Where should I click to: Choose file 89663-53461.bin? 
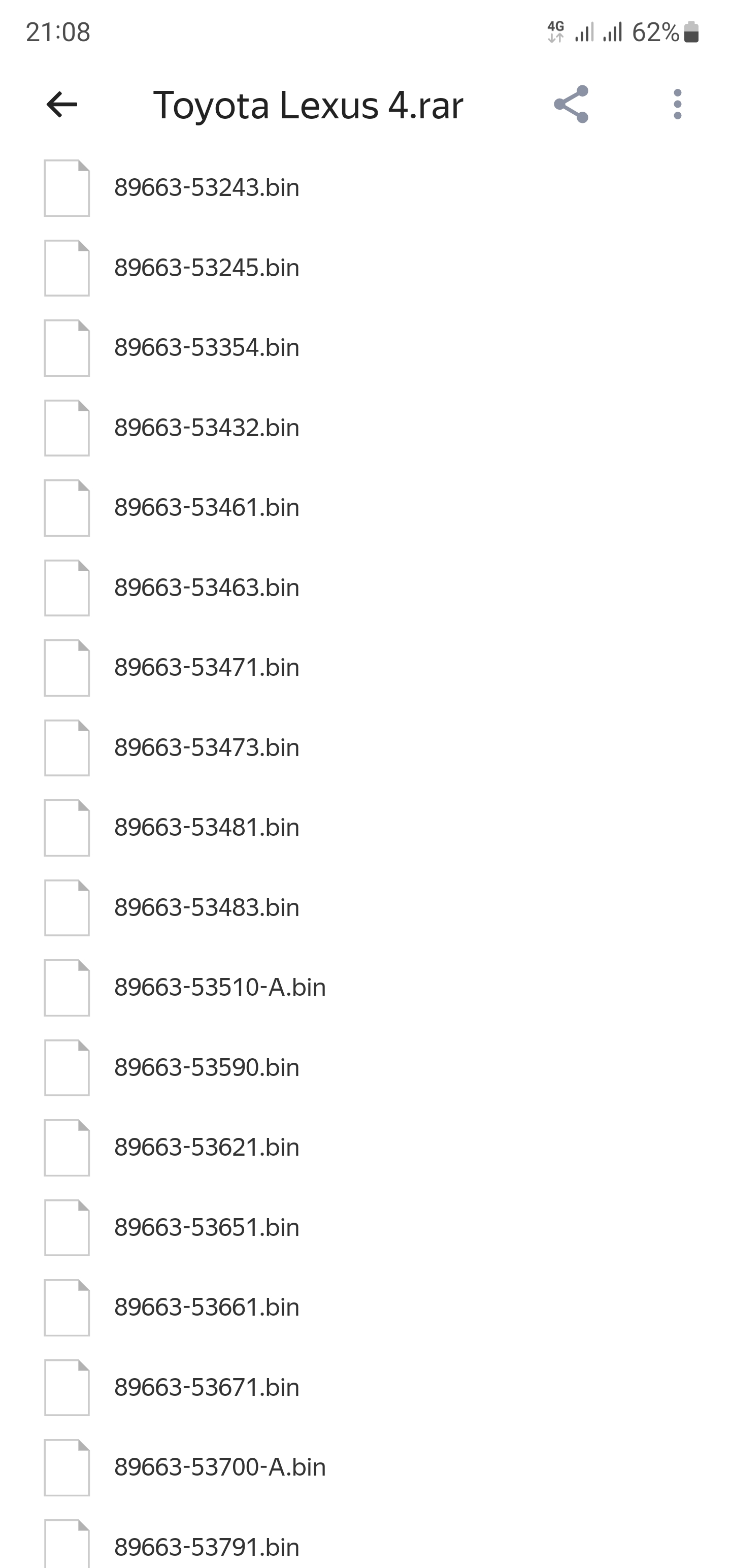click(207, 508)
